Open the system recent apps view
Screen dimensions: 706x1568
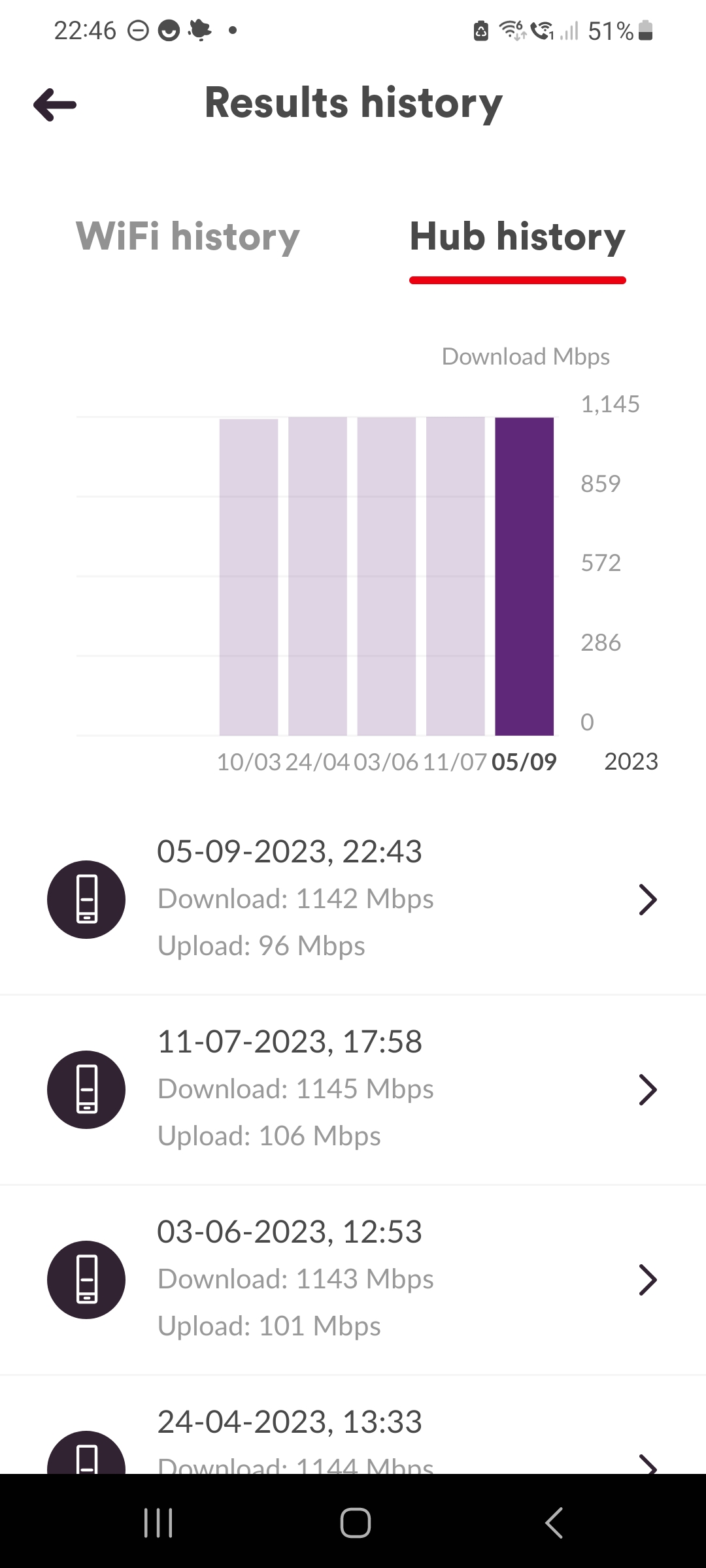click(158, 1523)
